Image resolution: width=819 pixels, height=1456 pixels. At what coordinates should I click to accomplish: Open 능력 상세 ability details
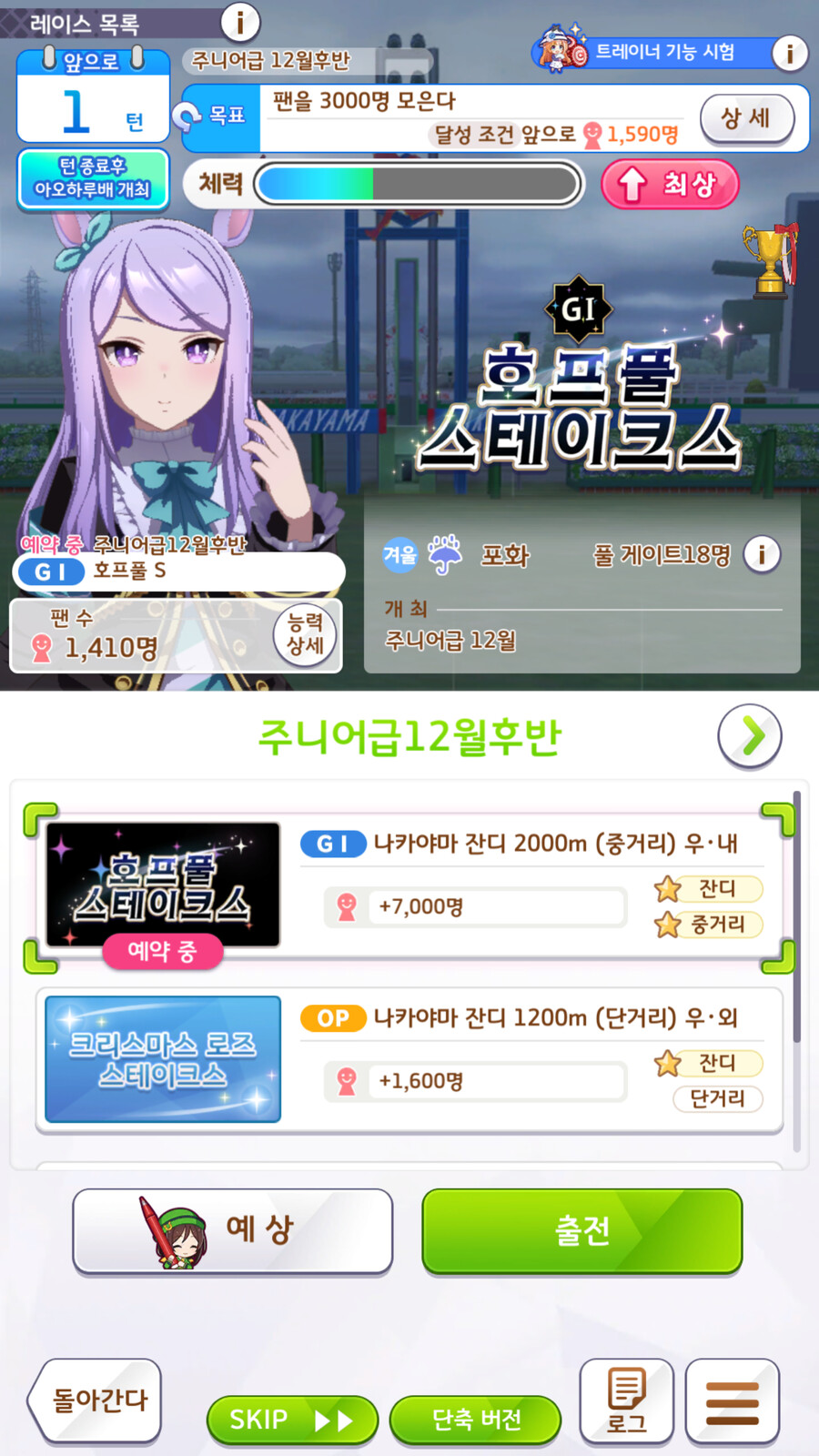coord(305,634)
